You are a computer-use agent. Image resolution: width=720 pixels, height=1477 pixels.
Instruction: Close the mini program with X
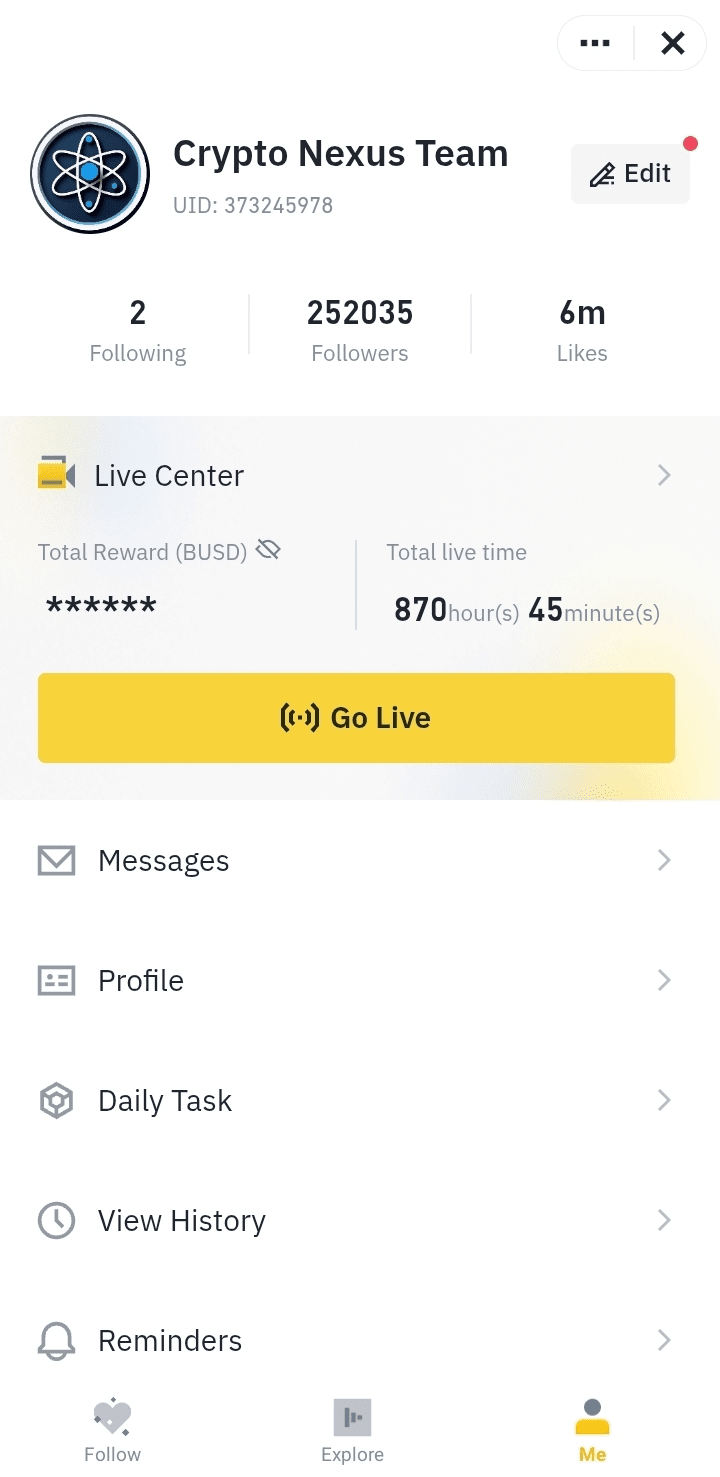point(673,43)
